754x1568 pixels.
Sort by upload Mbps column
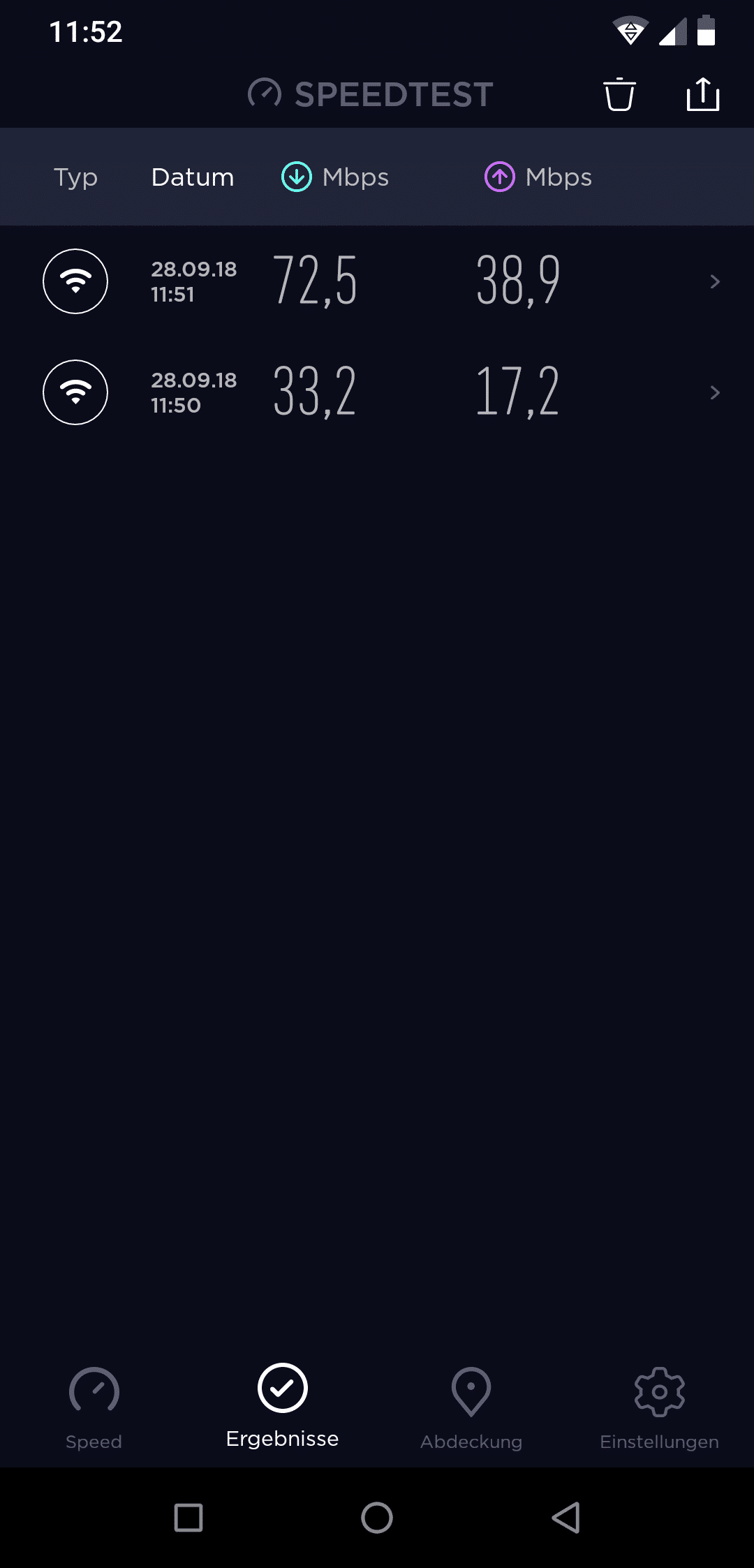538,177
